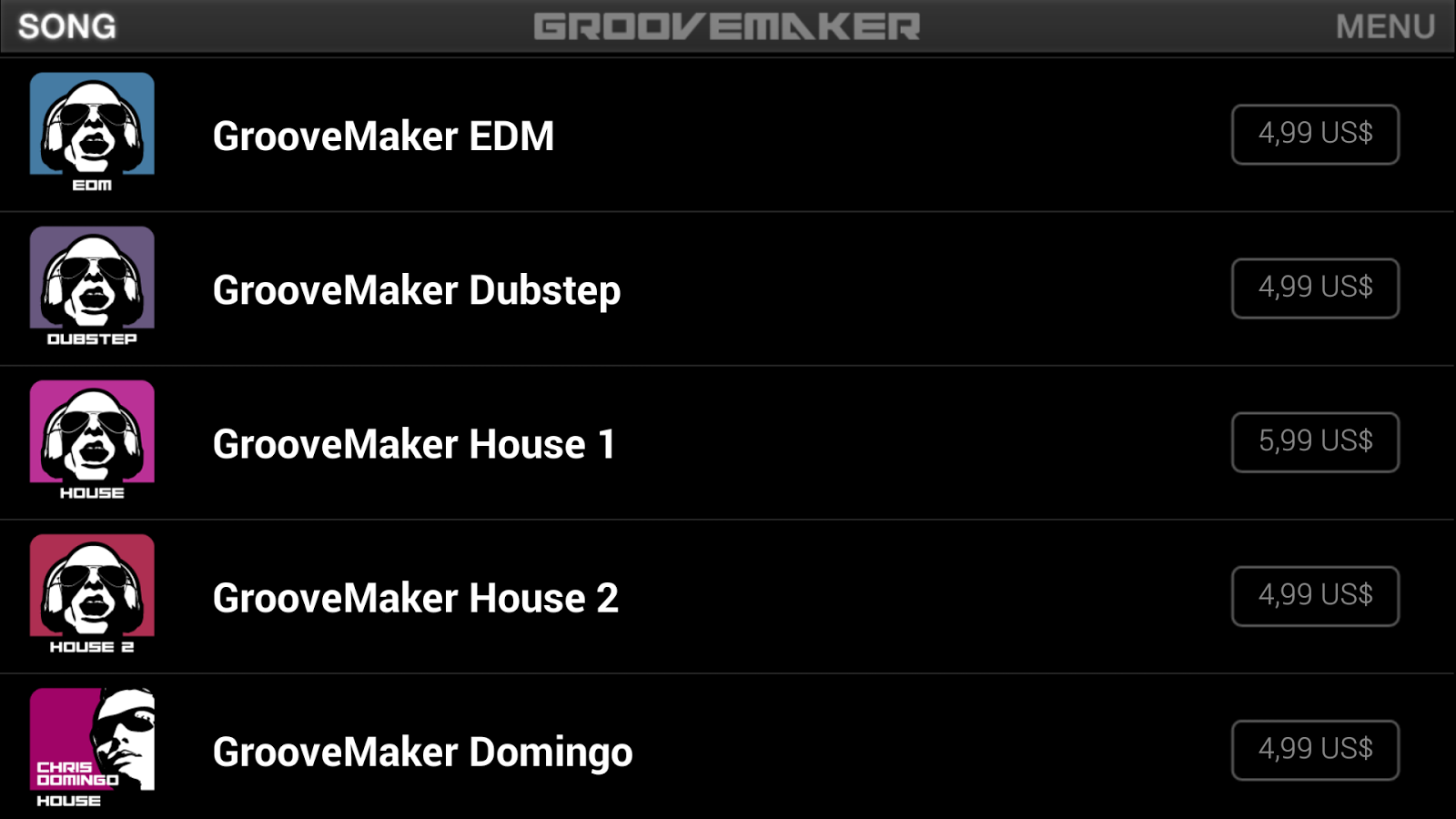Select the GrooveMaker Dubstep row
The height and width of the screenshot is (819, 1456).
[x=416, y=290]
